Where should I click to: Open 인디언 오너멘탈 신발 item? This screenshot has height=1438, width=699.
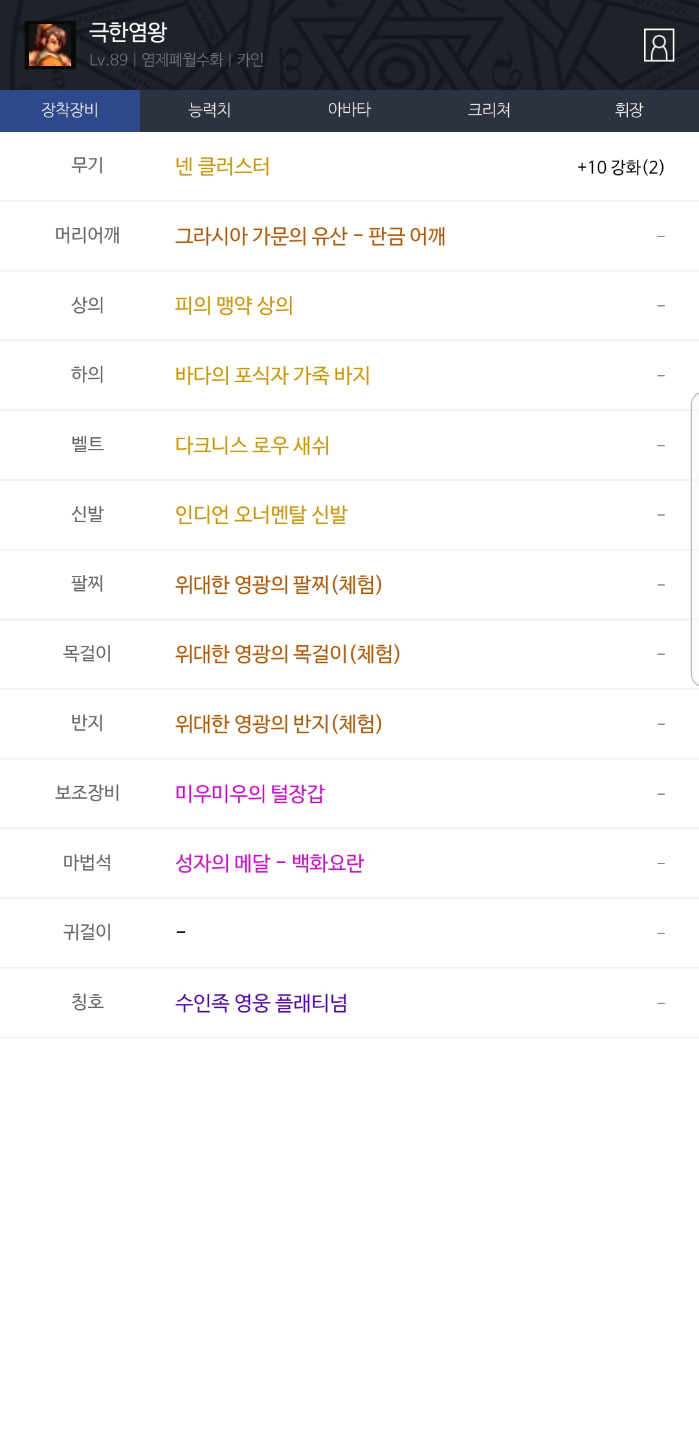pyautogui.click(x=261, y=515)
